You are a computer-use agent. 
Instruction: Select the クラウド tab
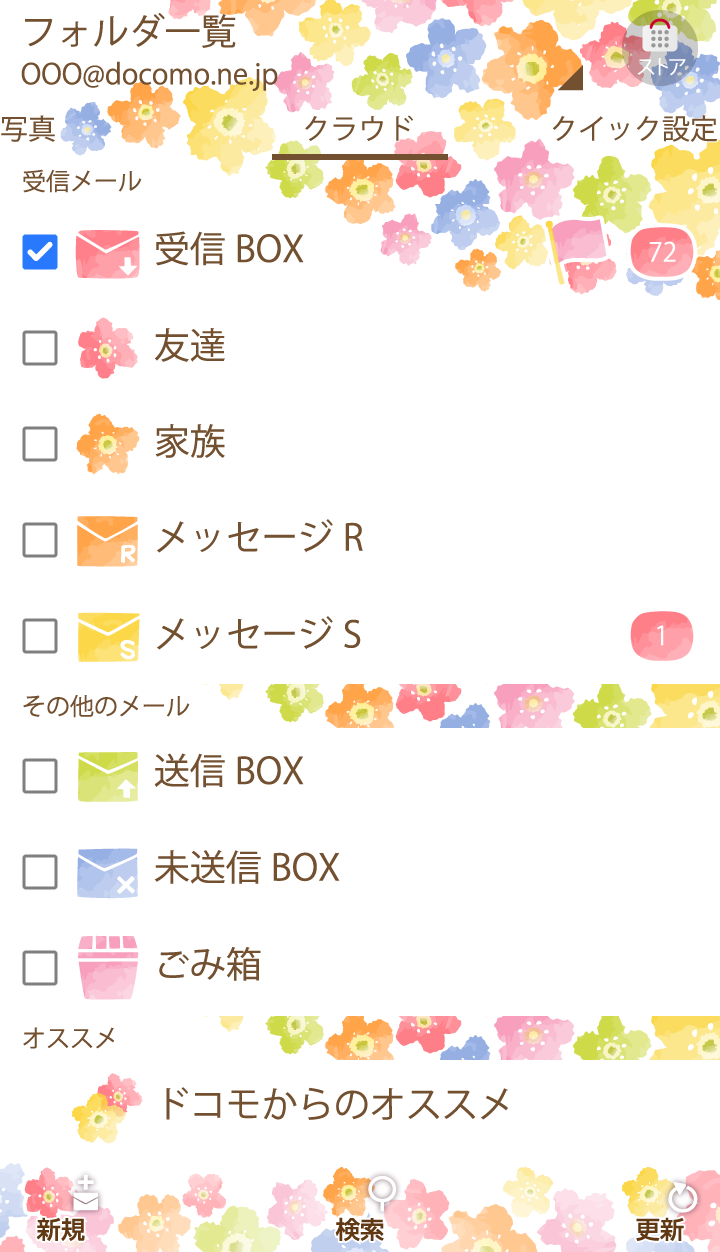click(x=359, y=130)
